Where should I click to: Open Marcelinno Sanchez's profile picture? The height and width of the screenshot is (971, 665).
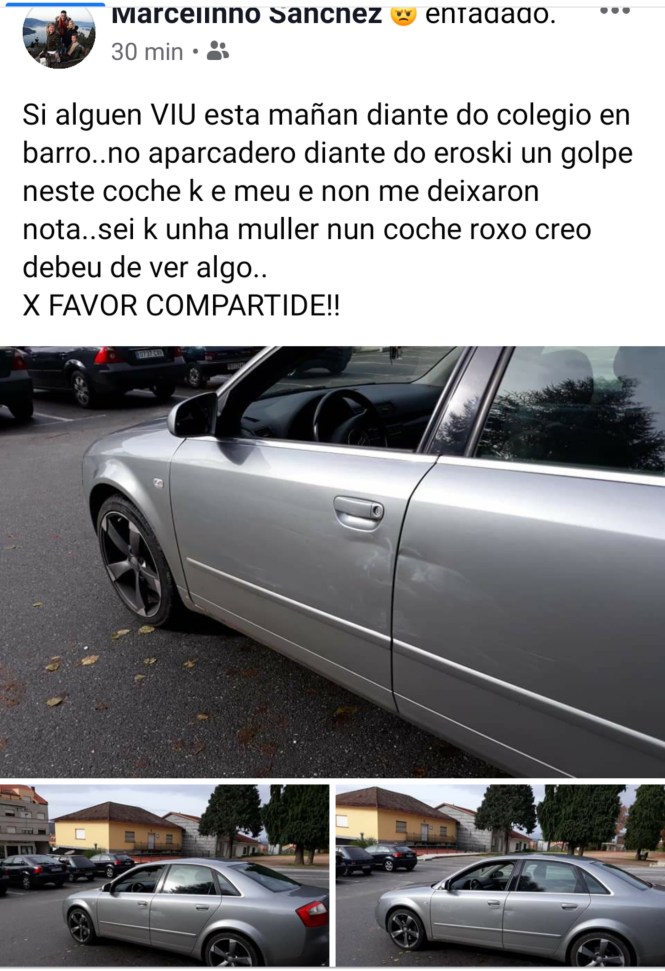tap(59, 37)
